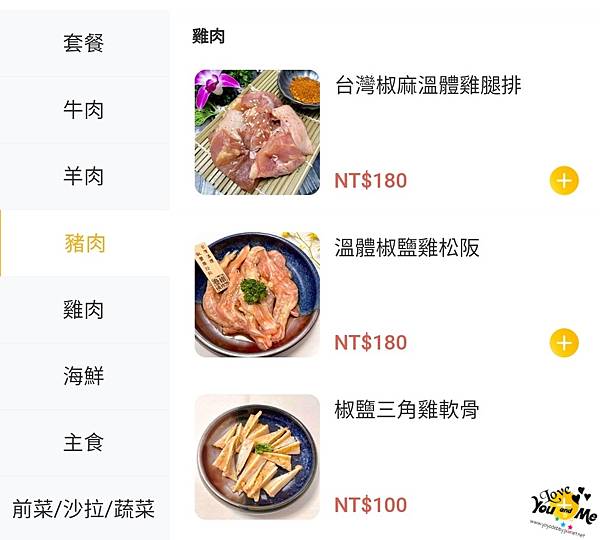
Task: Add 溫體椒鹽雞松阪 to the order
Action: (x=564, y=343)
